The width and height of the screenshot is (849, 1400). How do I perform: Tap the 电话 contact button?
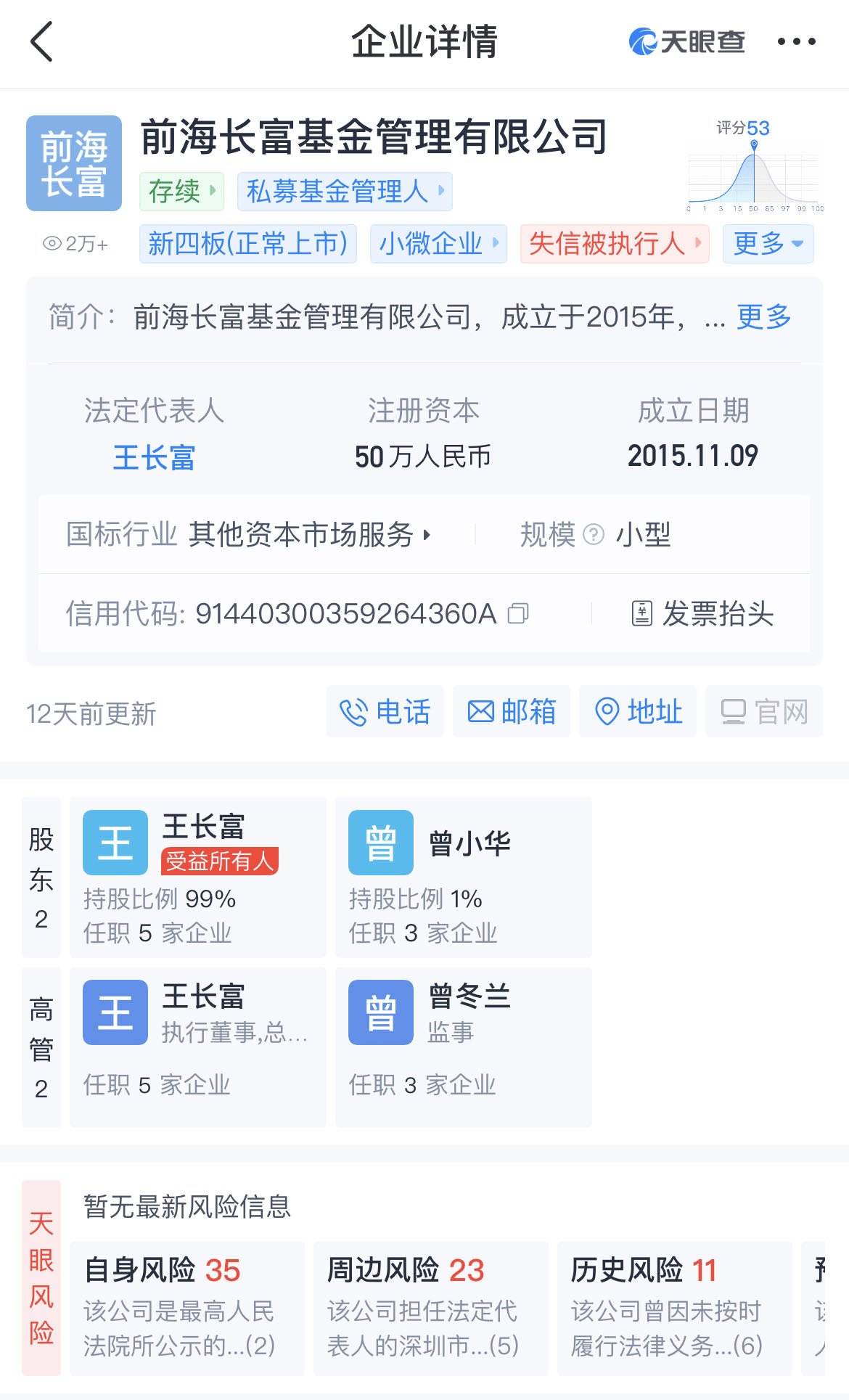(385, 712)
